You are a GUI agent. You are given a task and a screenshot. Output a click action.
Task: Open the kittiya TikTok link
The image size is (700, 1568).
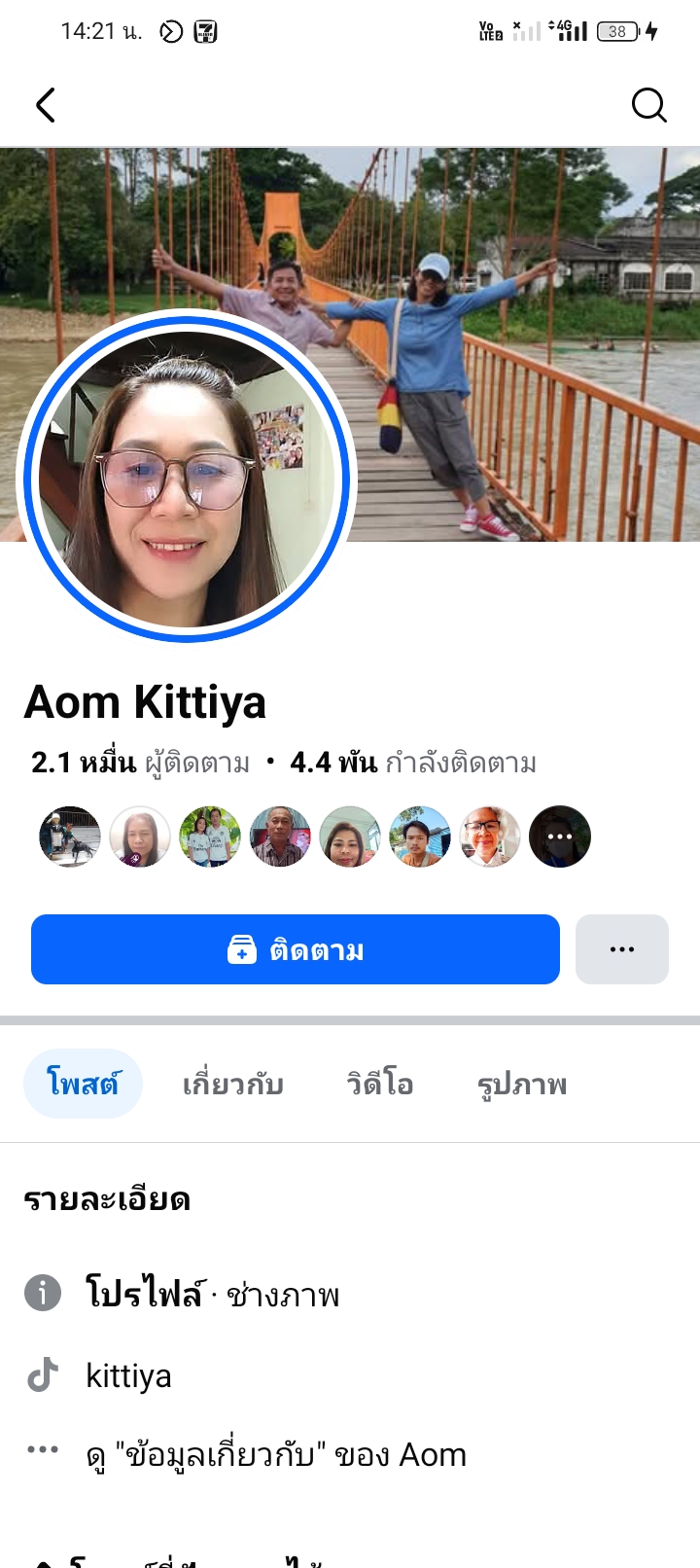tap(128, 1375)
